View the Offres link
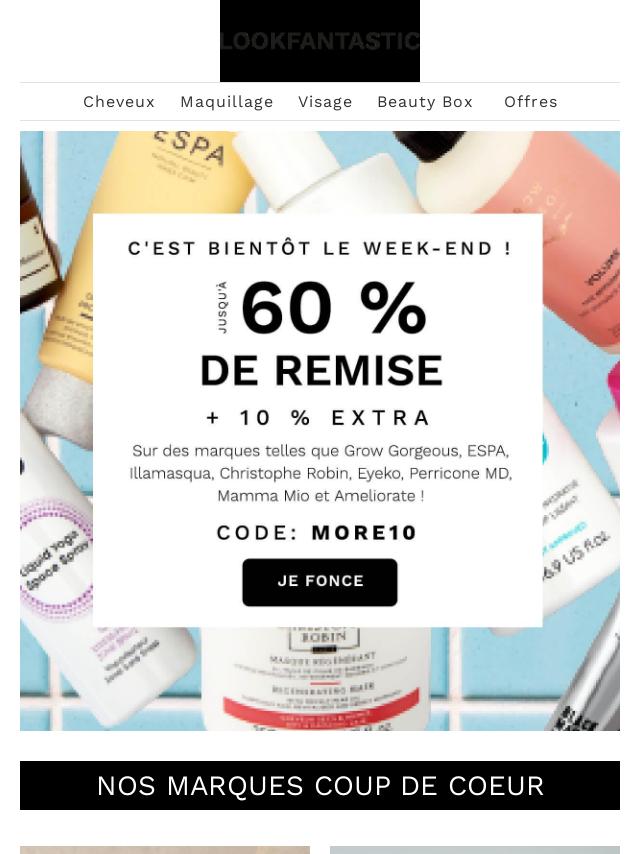 coord(530,102)
